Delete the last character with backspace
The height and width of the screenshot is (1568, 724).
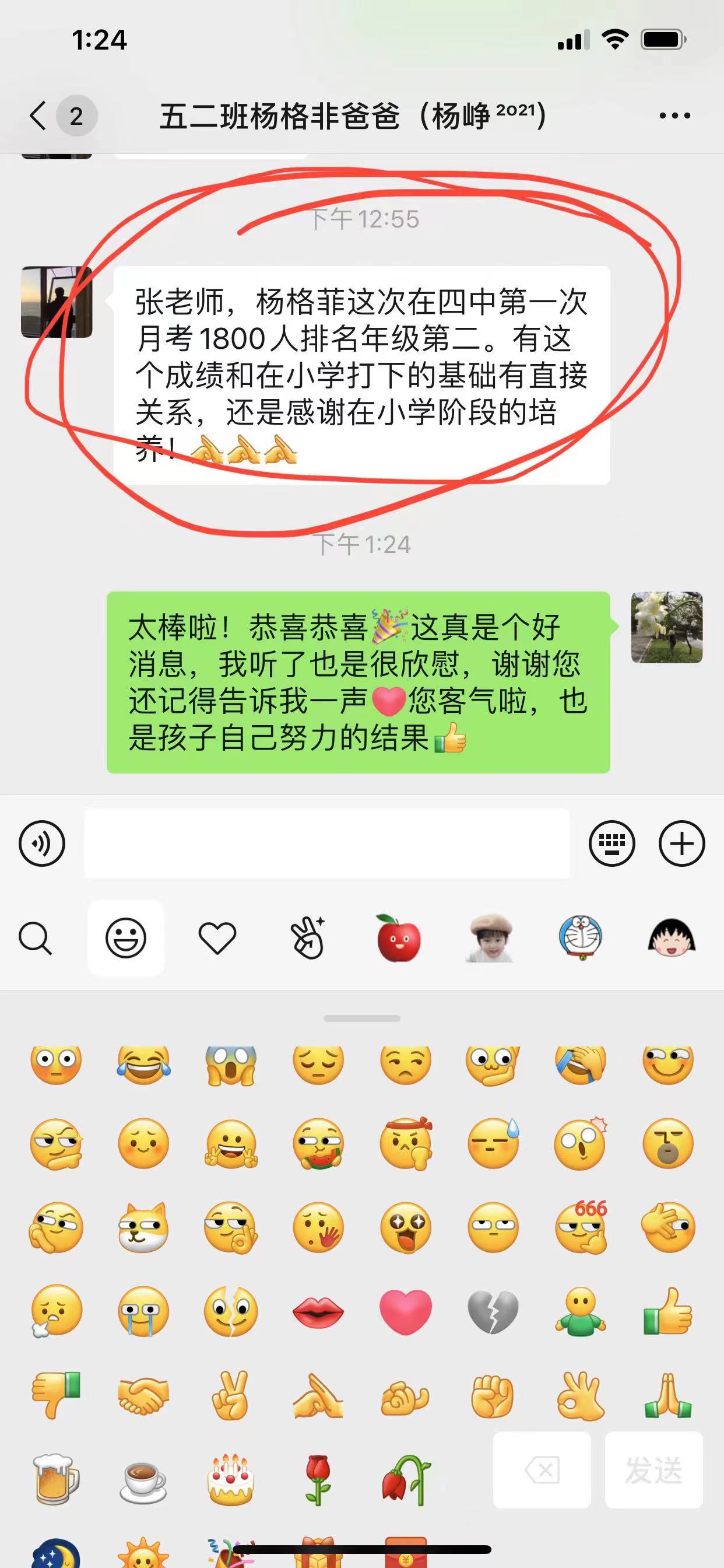tap(542, 1471)
